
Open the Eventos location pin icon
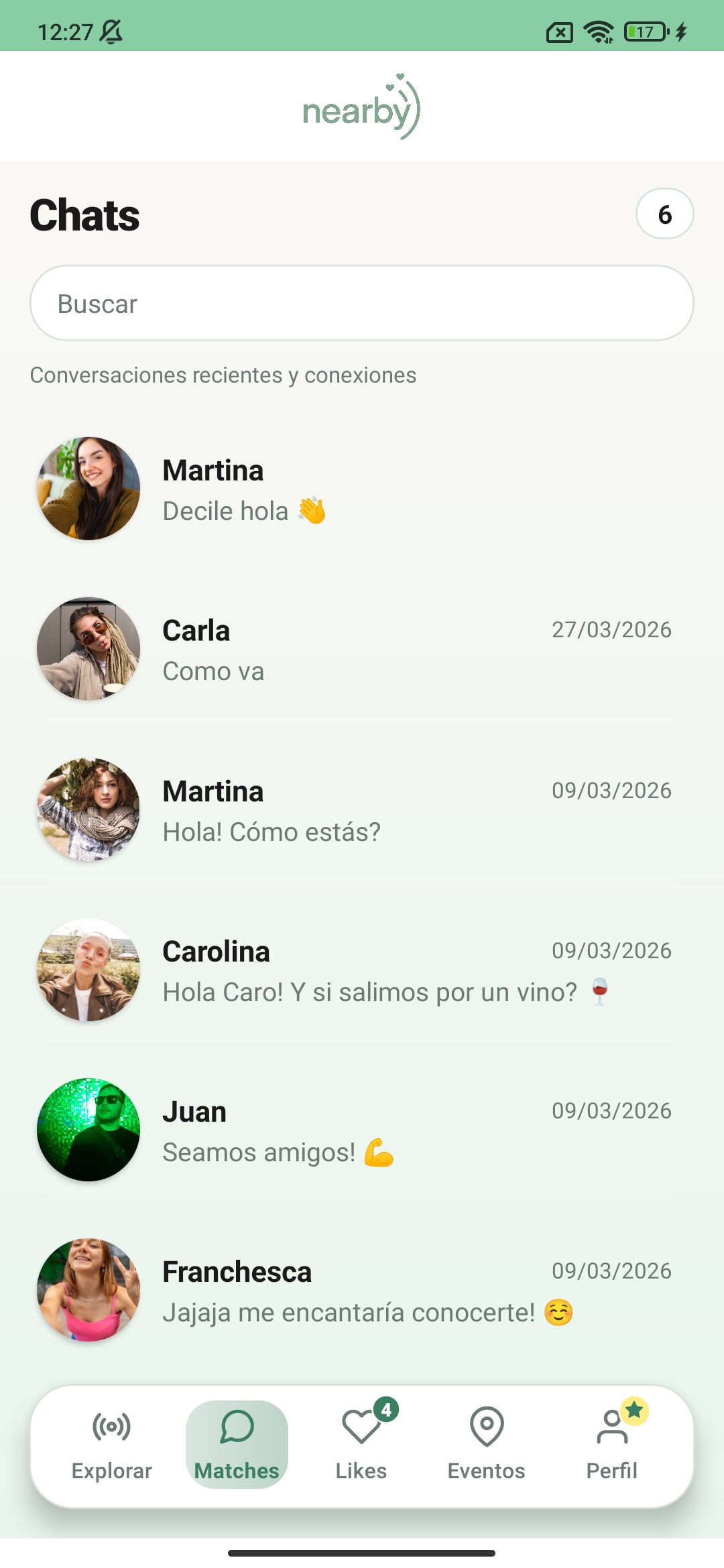486,1426
